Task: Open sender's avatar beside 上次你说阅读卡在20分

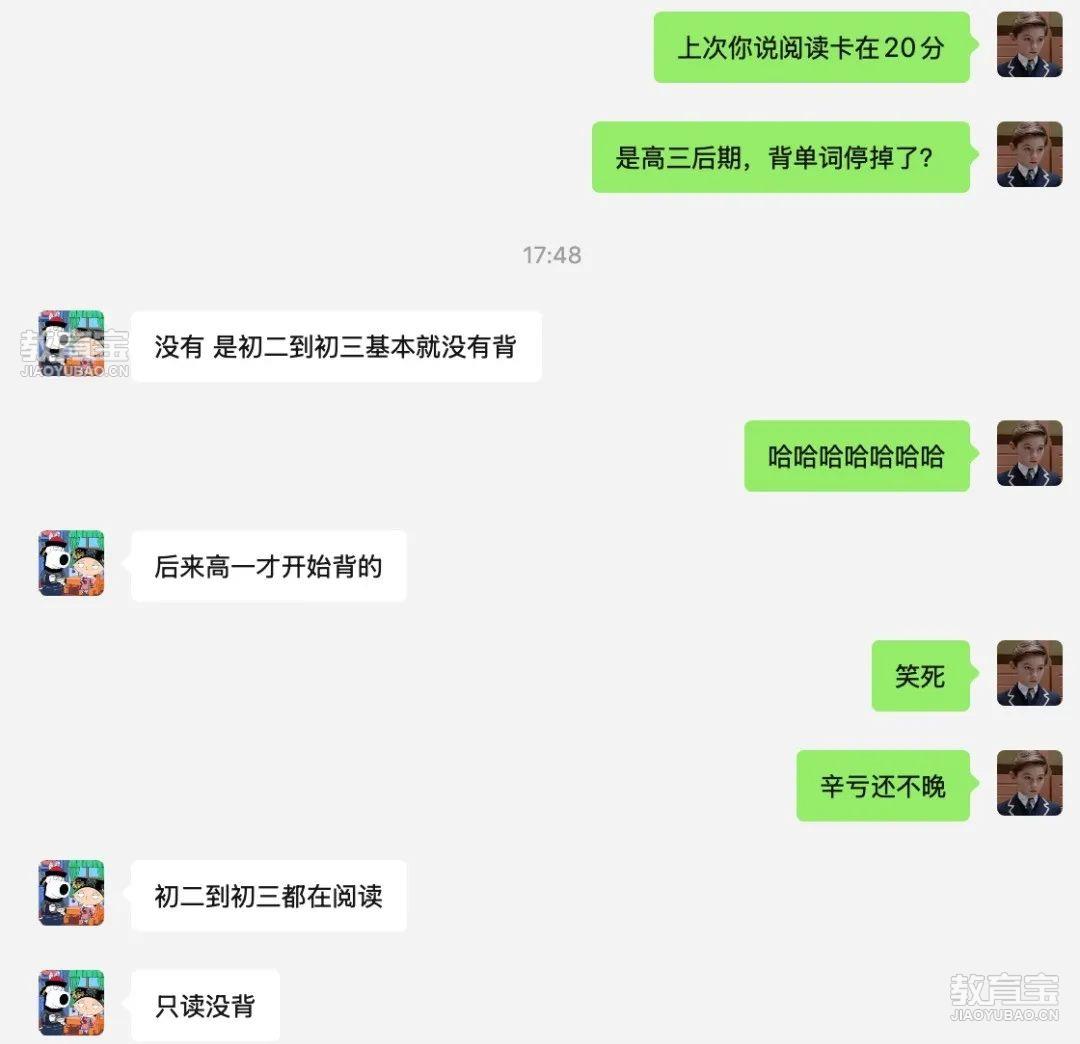Action: click(1029, 45)
